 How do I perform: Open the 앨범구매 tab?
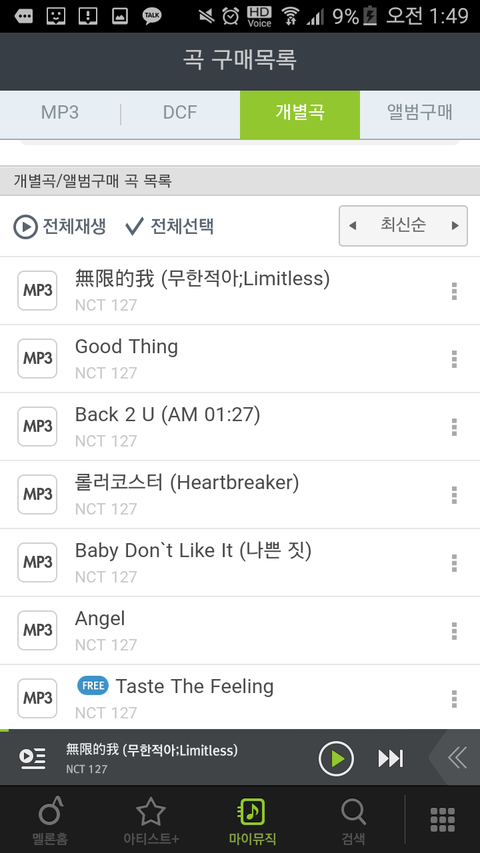[420, 114]
